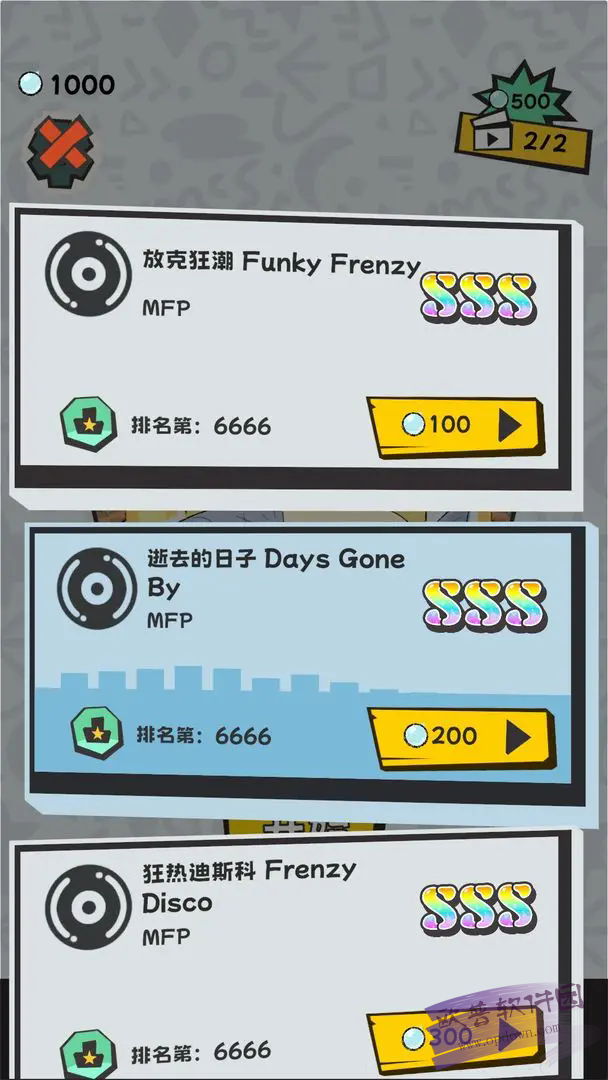Play Frenzy Disco for 300 coins
The width and height of the screenshot is (608, 1080).
point(458,1040)
